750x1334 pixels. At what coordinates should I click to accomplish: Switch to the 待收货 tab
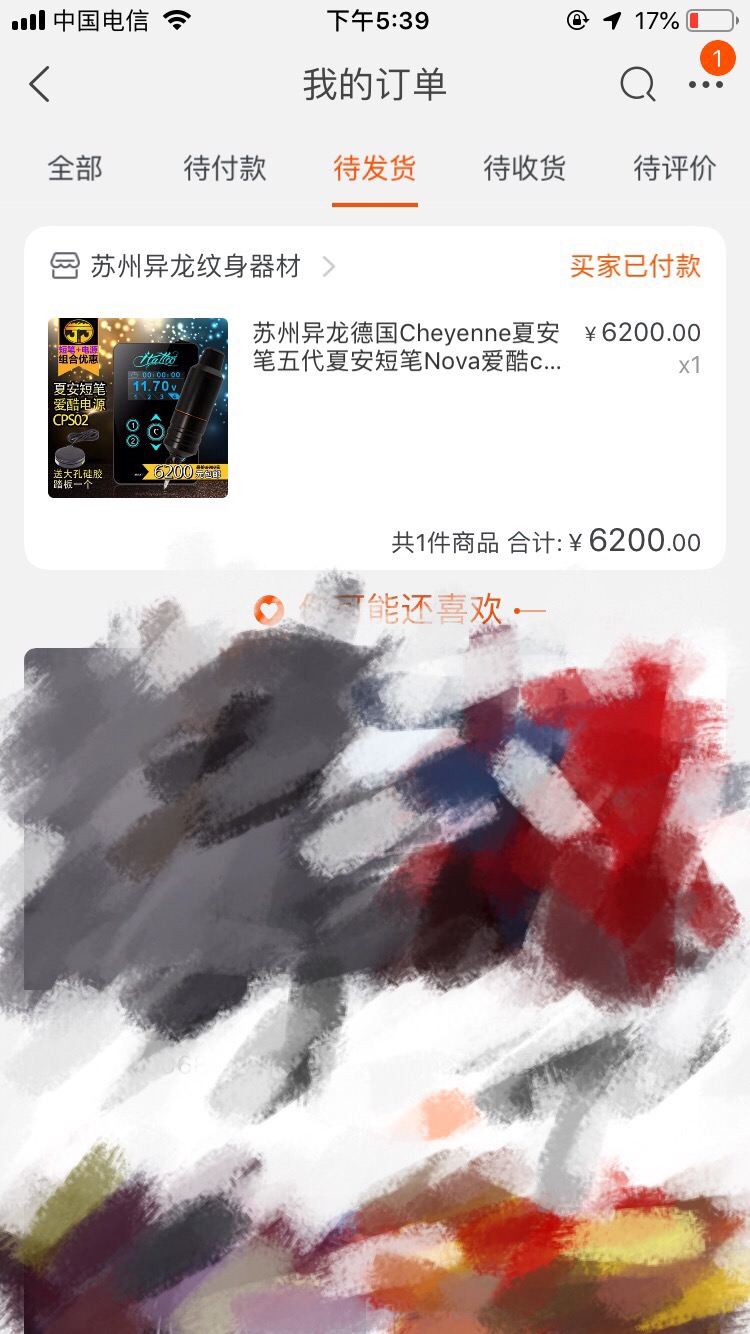point(525,168)
